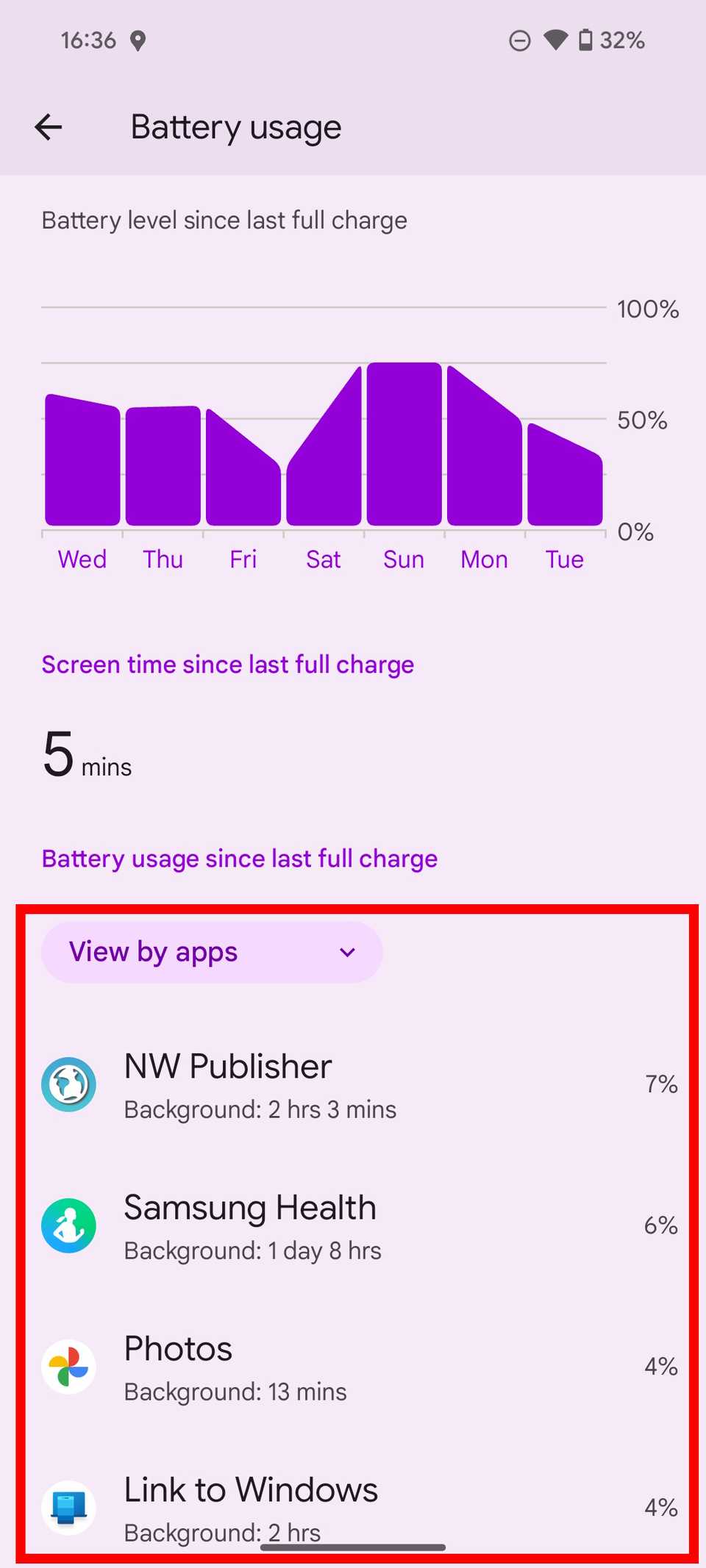Select the Wed bar in chart
Viewport: 706px width, 1568px height.
[82, 463]
